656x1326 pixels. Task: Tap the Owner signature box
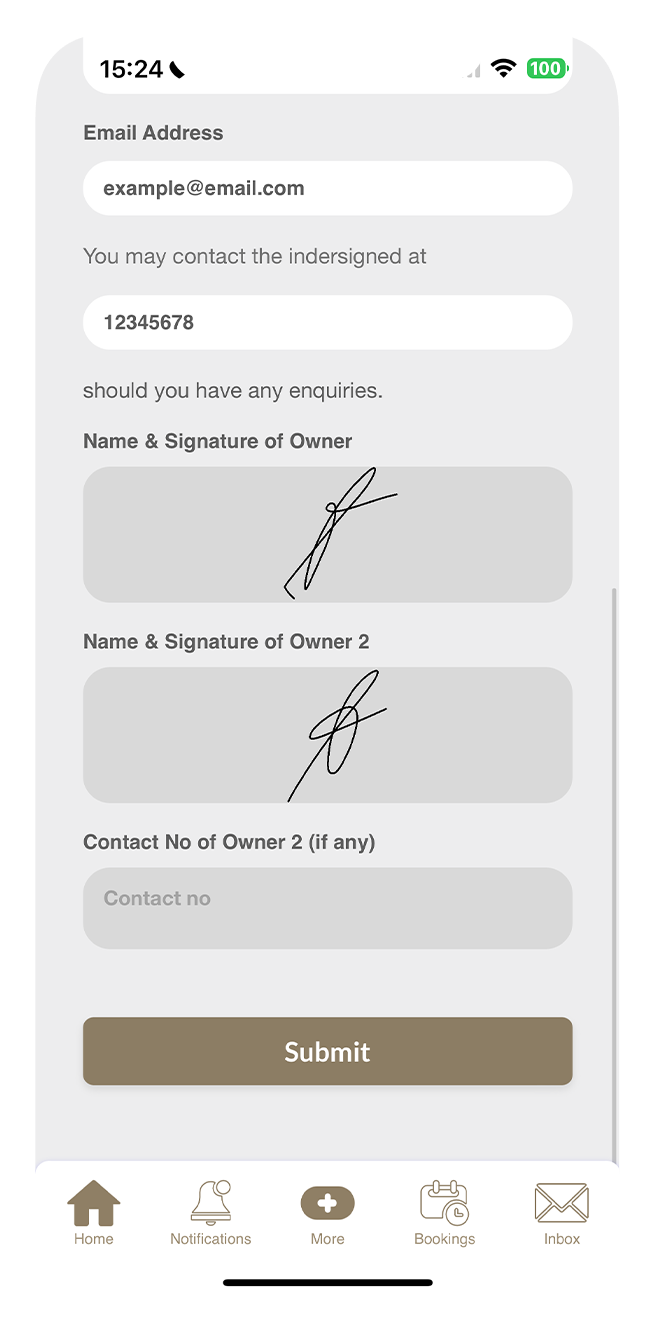(327, 534)
